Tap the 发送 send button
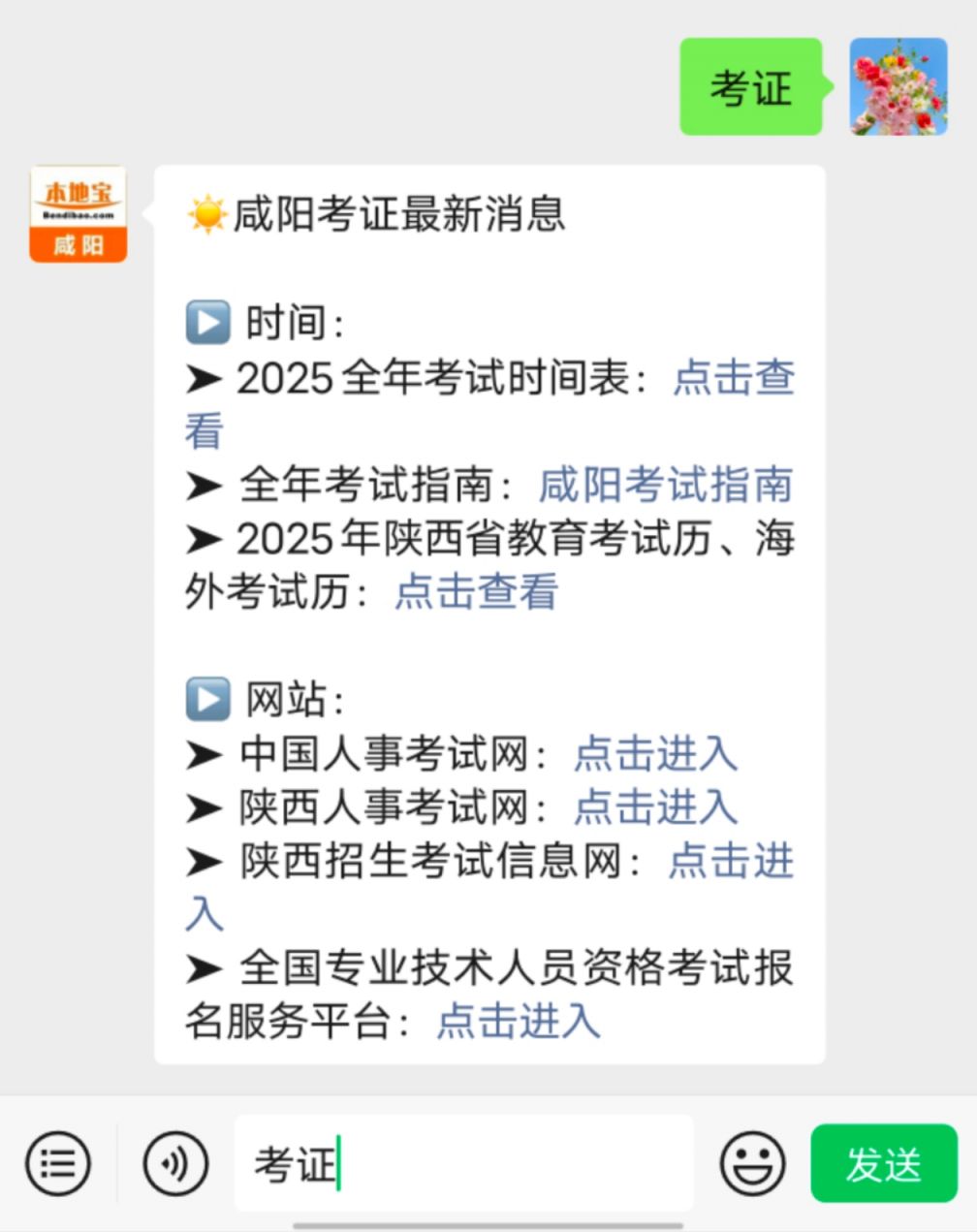Viewport: 977px width, 1232px height. coord(883,1163)
